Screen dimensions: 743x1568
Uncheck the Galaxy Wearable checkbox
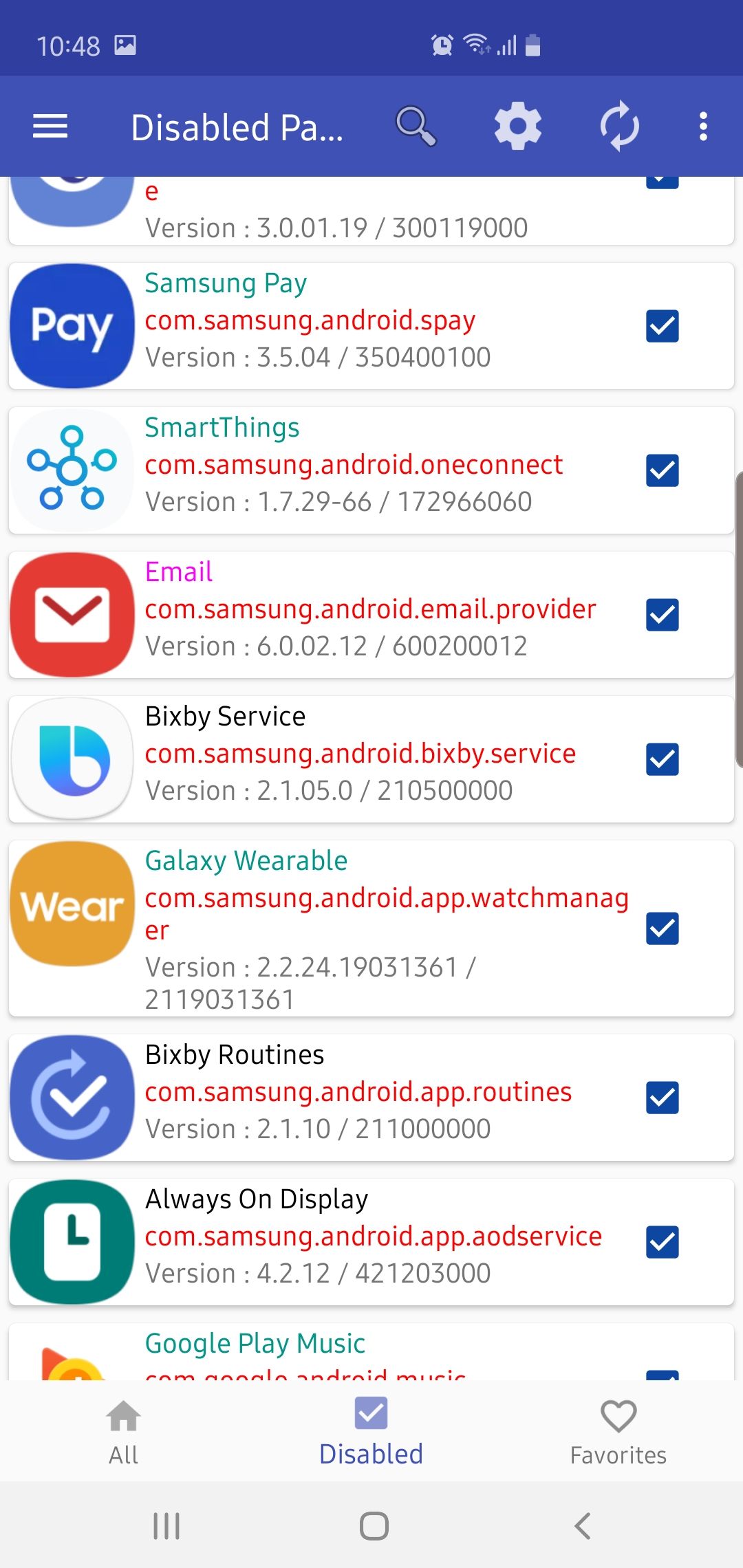point(662,928)
